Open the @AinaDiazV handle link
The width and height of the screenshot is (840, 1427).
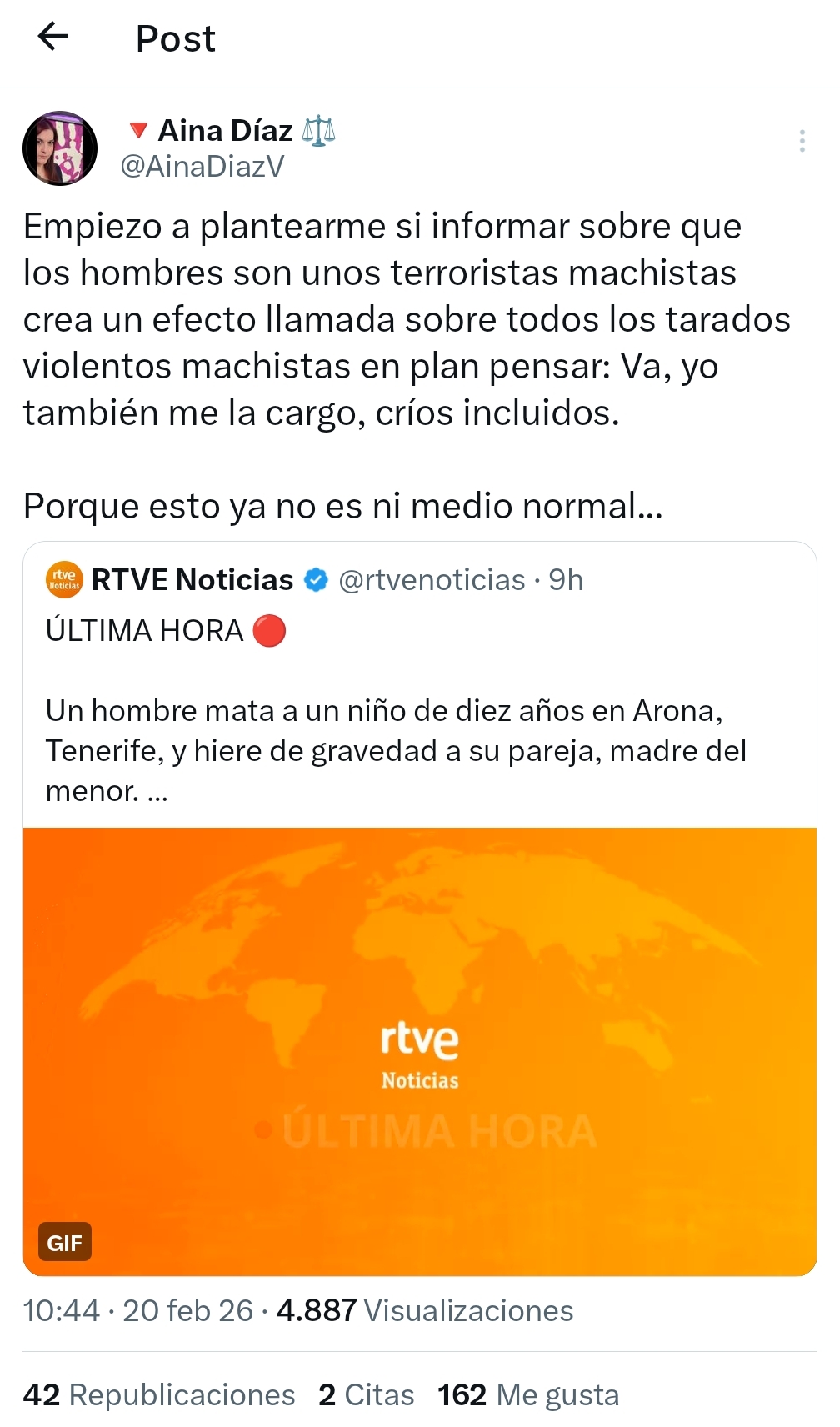[x=202, y=167]
